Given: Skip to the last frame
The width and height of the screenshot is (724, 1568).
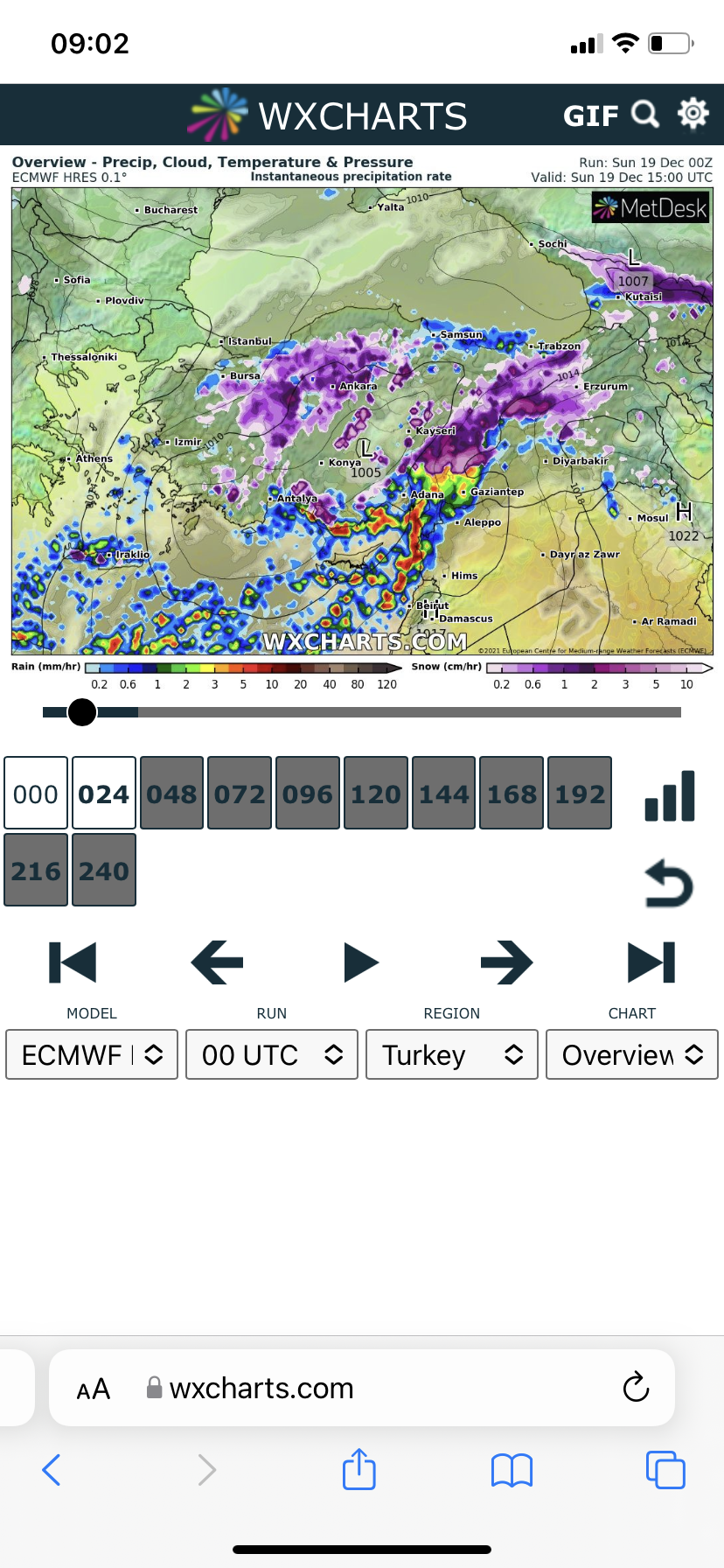Looking at the screenshot, I should (651, 962).
